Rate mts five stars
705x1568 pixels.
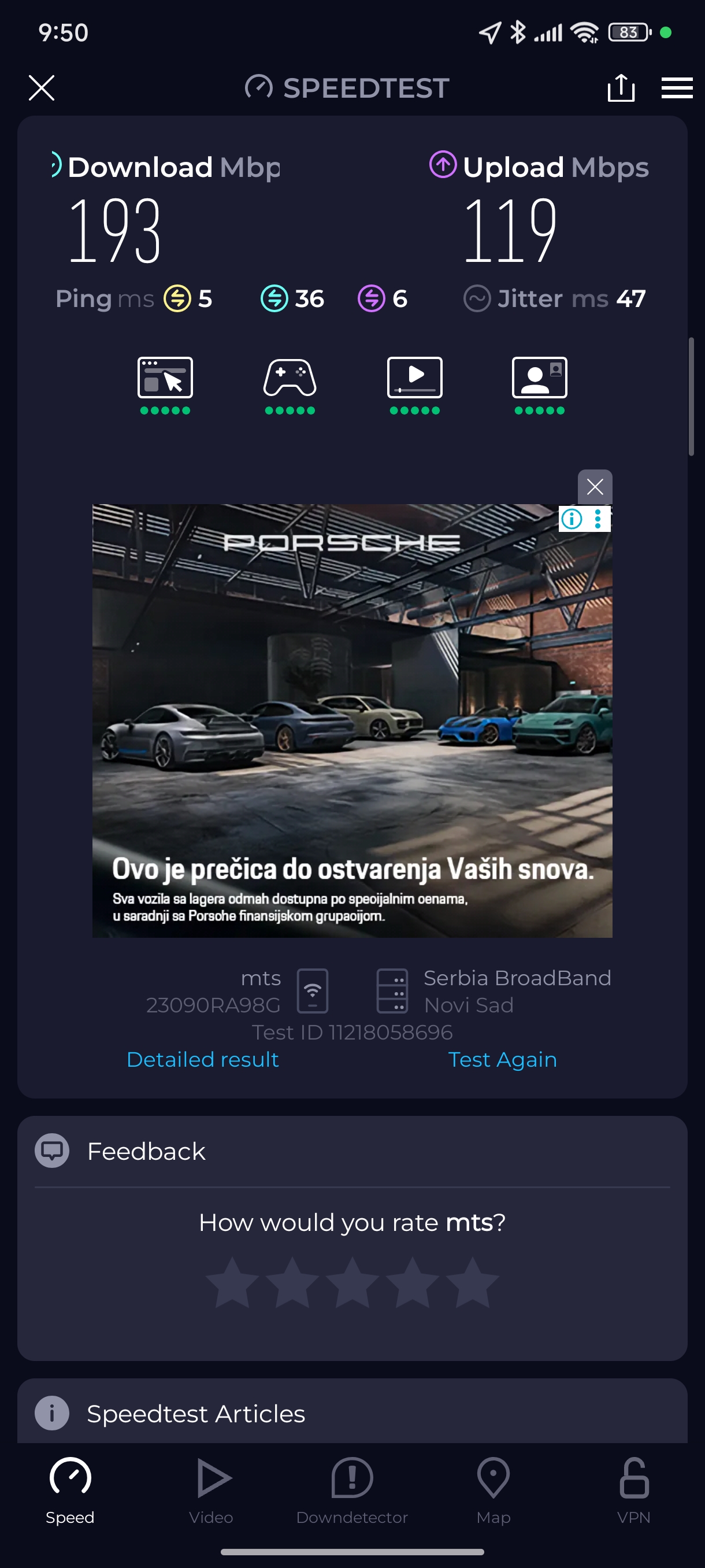coord(472,1282)
